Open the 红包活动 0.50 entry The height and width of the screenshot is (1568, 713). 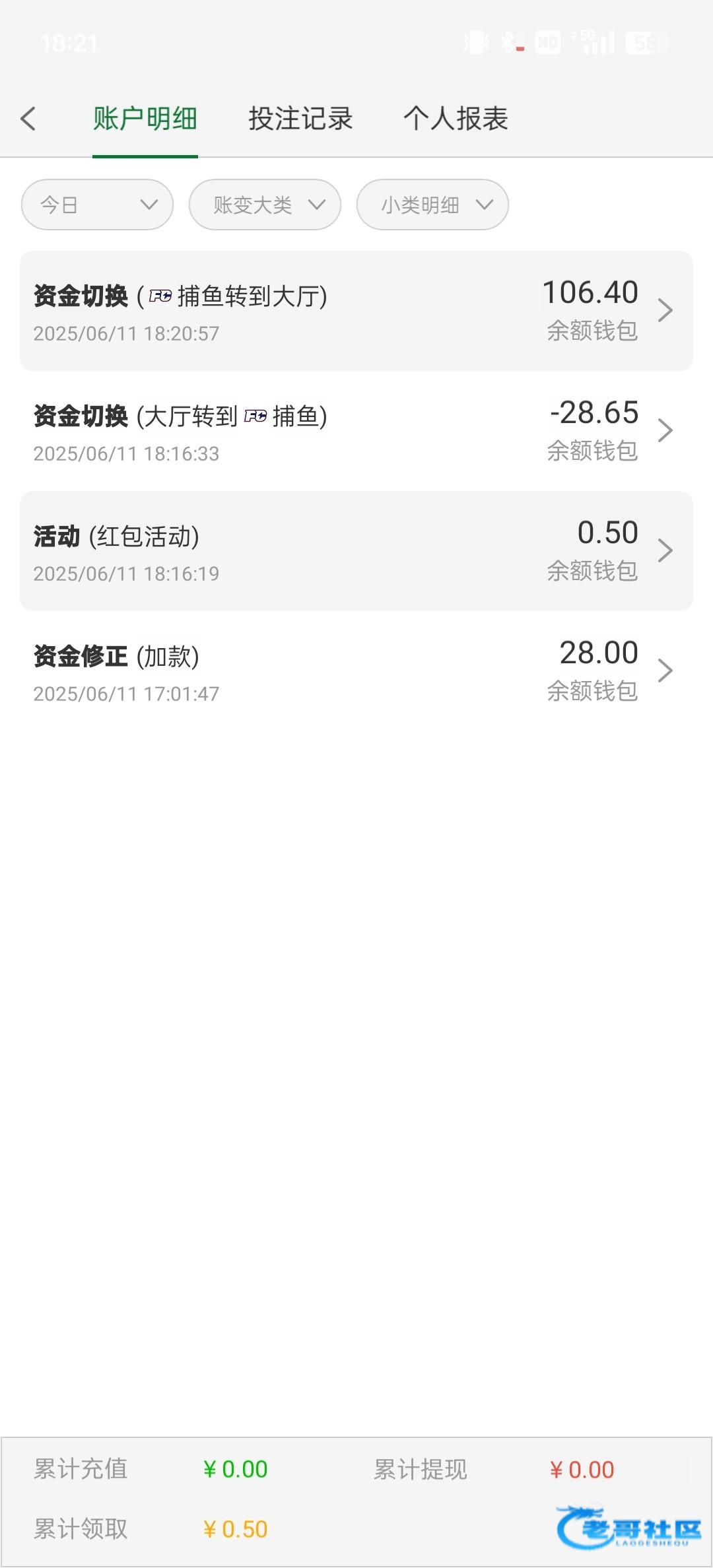(x=356, y=551)
